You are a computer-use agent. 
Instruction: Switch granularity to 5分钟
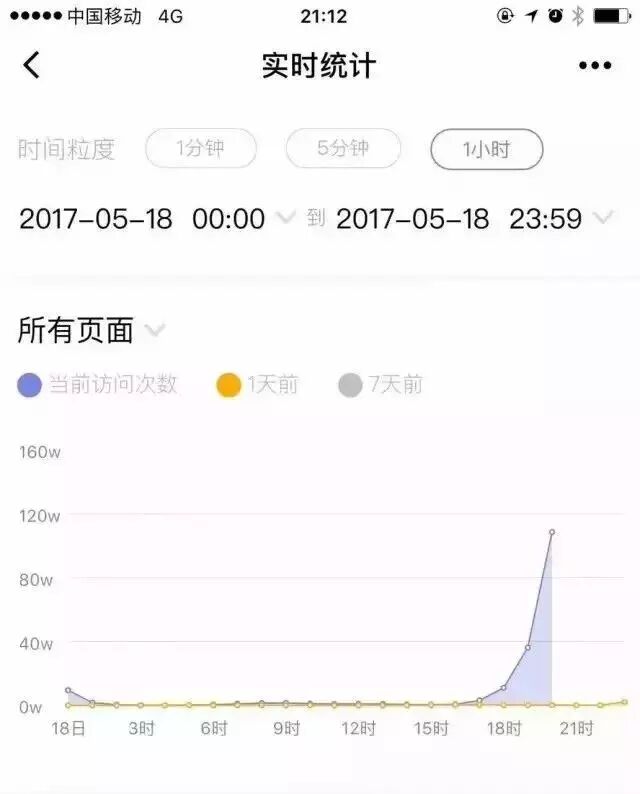tap(343, 149)
